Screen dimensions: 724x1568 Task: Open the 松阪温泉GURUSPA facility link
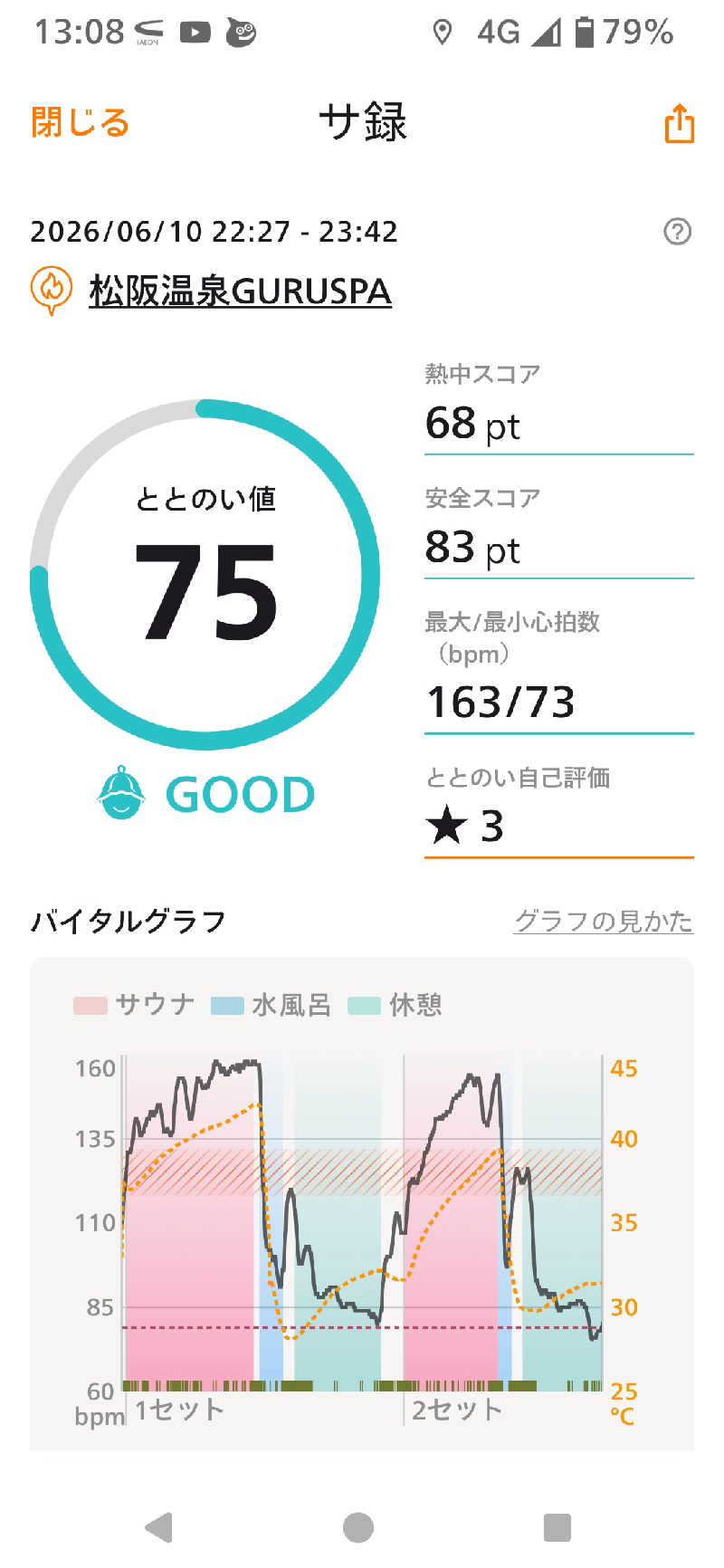click(x=240, y=292)
